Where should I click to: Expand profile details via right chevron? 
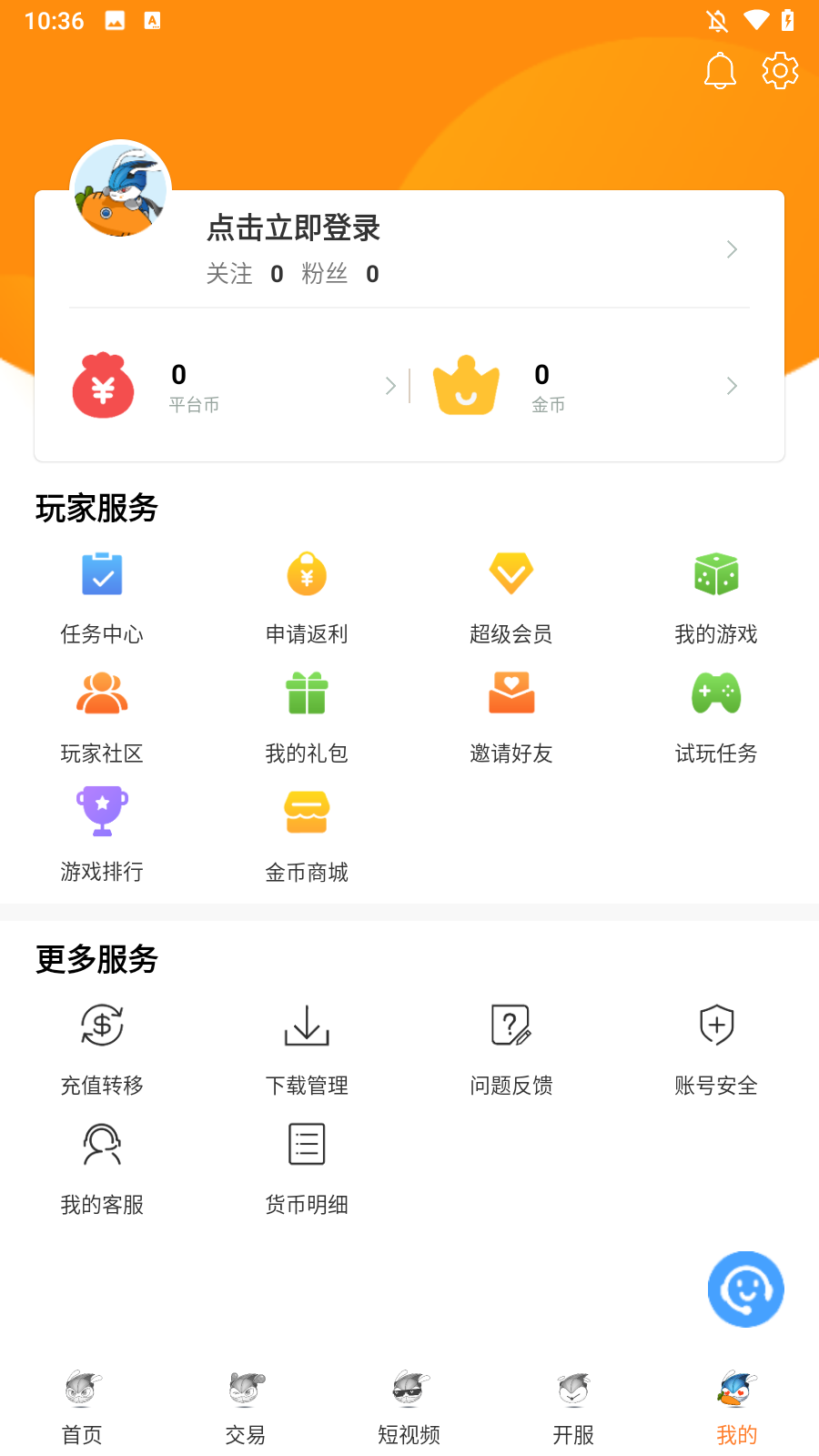coord(732,248)
